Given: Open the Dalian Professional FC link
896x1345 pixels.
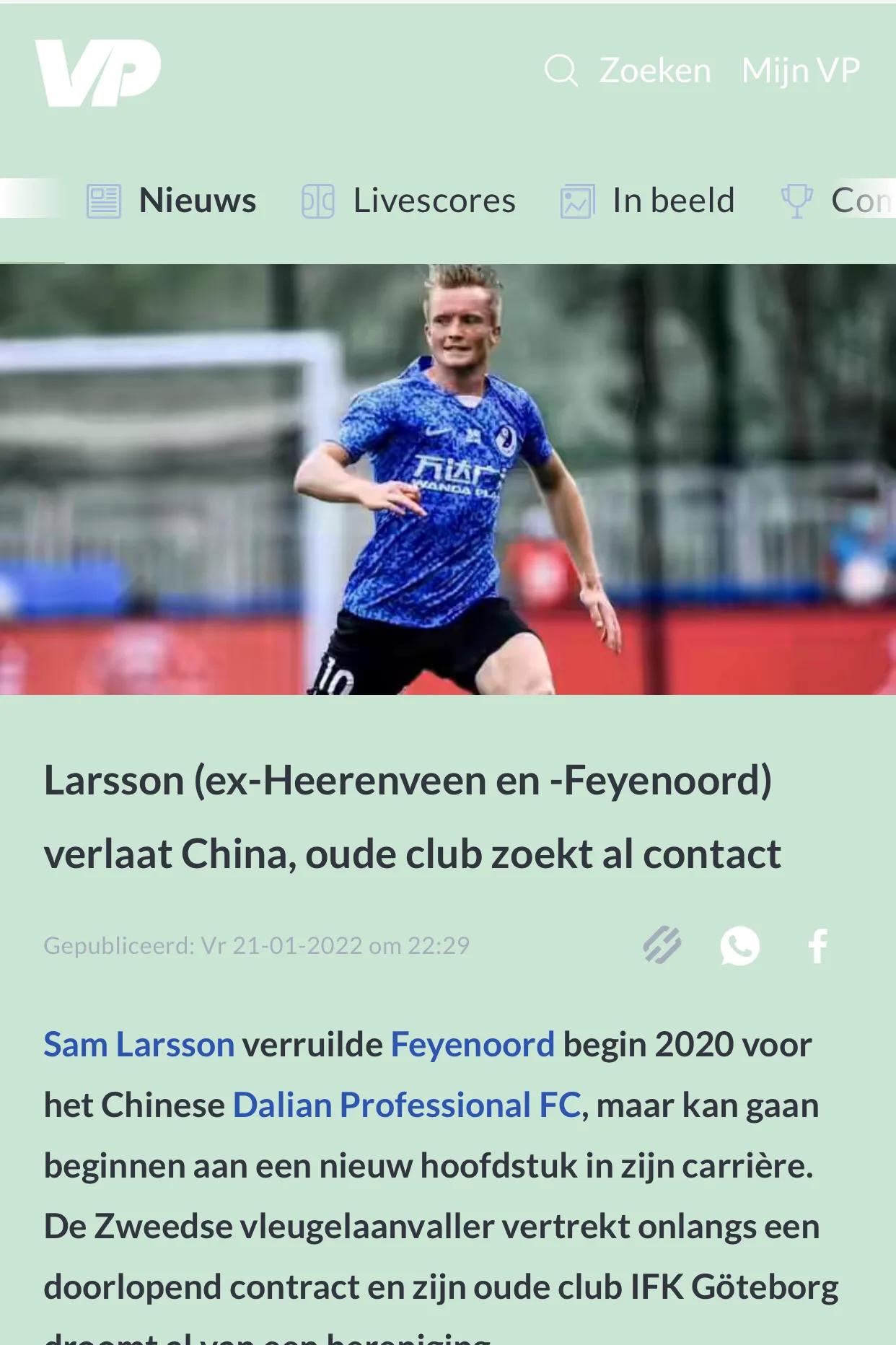Looking at the screenshot, I should [x=406, y=1105].
